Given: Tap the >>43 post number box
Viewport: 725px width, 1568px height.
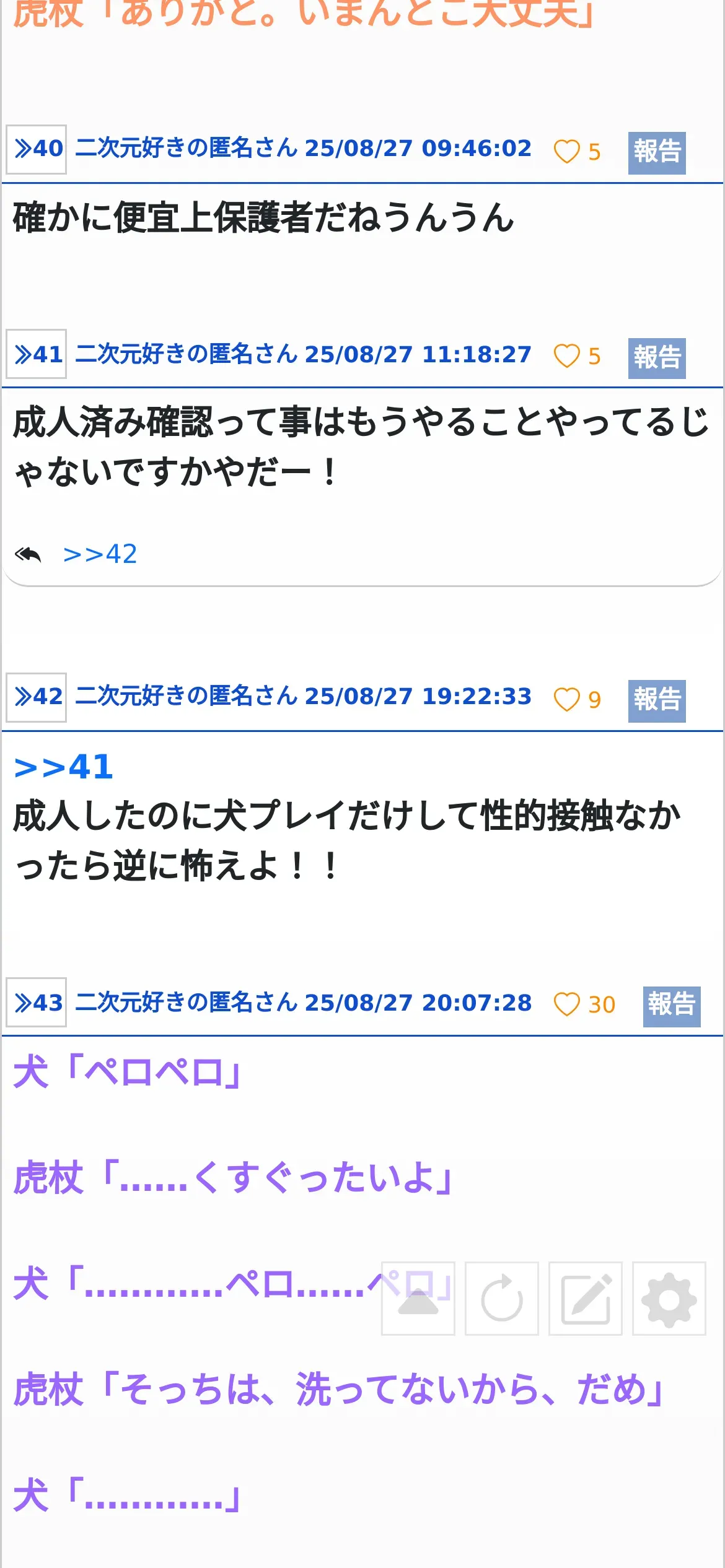Looking at the screenshot, I should point(36,1002).
